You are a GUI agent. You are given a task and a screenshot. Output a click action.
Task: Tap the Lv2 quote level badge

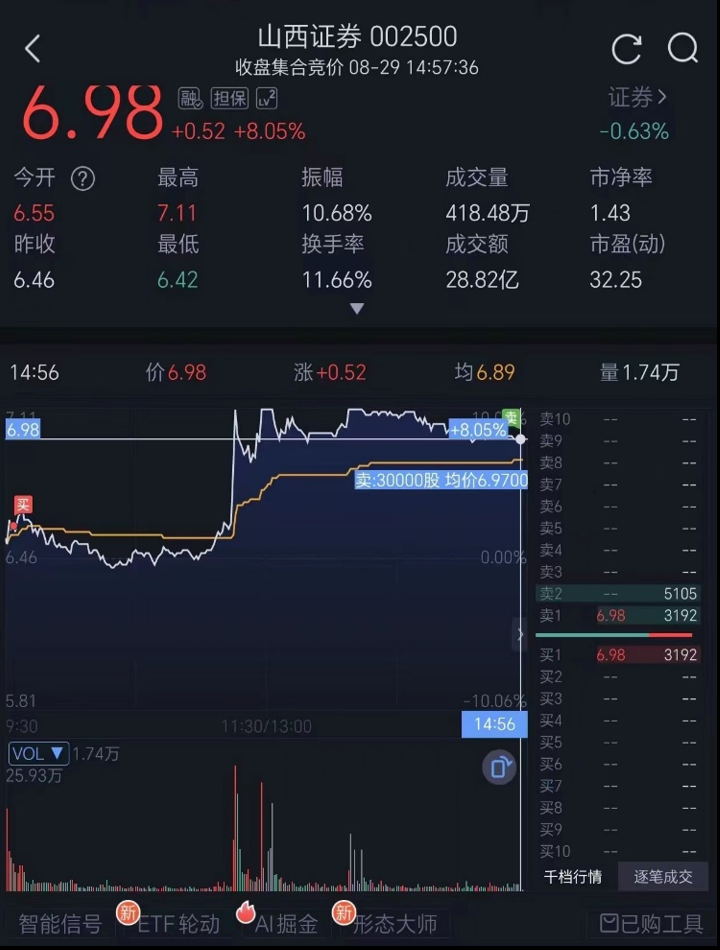[x=266, y=98]
